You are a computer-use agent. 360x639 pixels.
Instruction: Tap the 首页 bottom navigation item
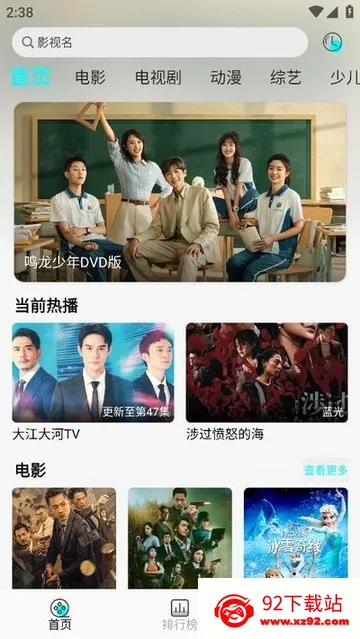[x=60, y=615]
